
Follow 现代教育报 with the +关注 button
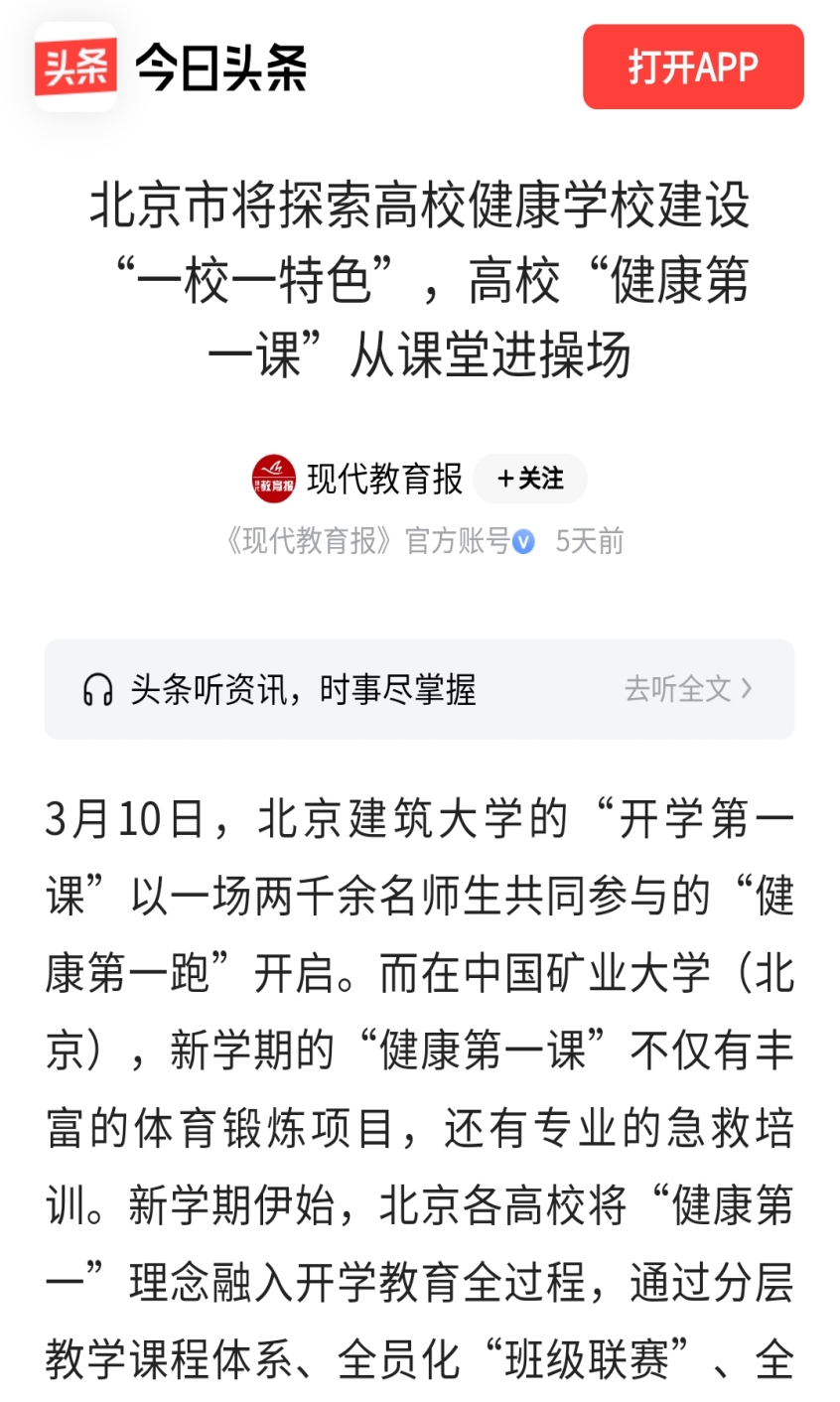(x=530, y=479)
